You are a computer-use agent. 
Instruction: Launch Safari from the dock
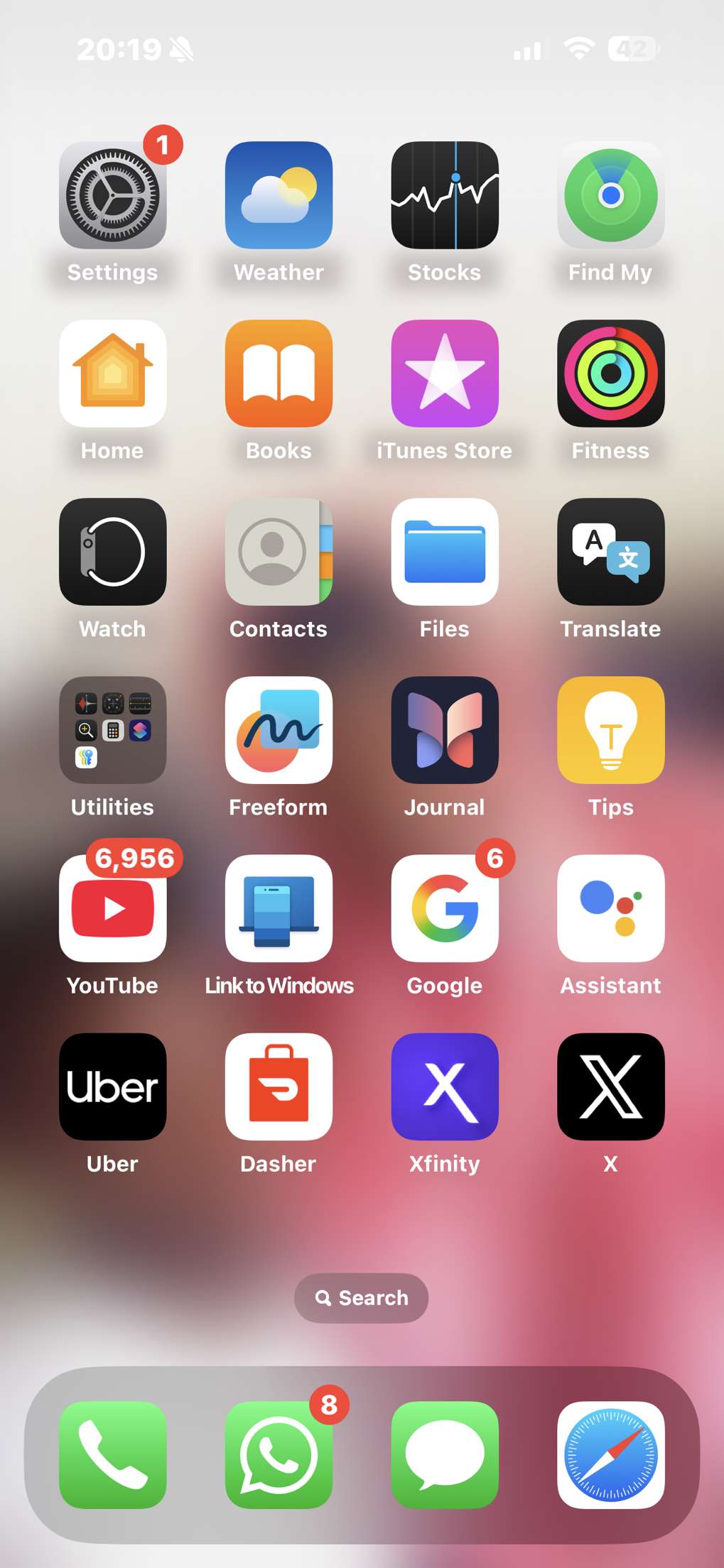pos(610,1454)
